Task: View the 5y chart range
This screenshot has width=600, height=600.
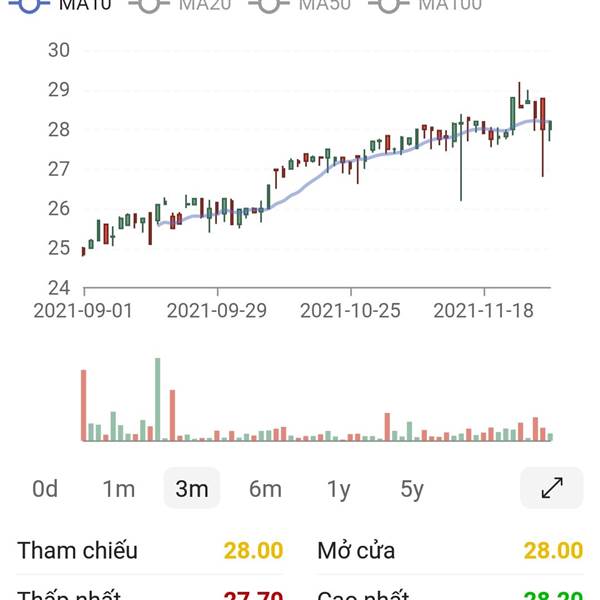Action: pyautogui.click(x=412, y=489)
